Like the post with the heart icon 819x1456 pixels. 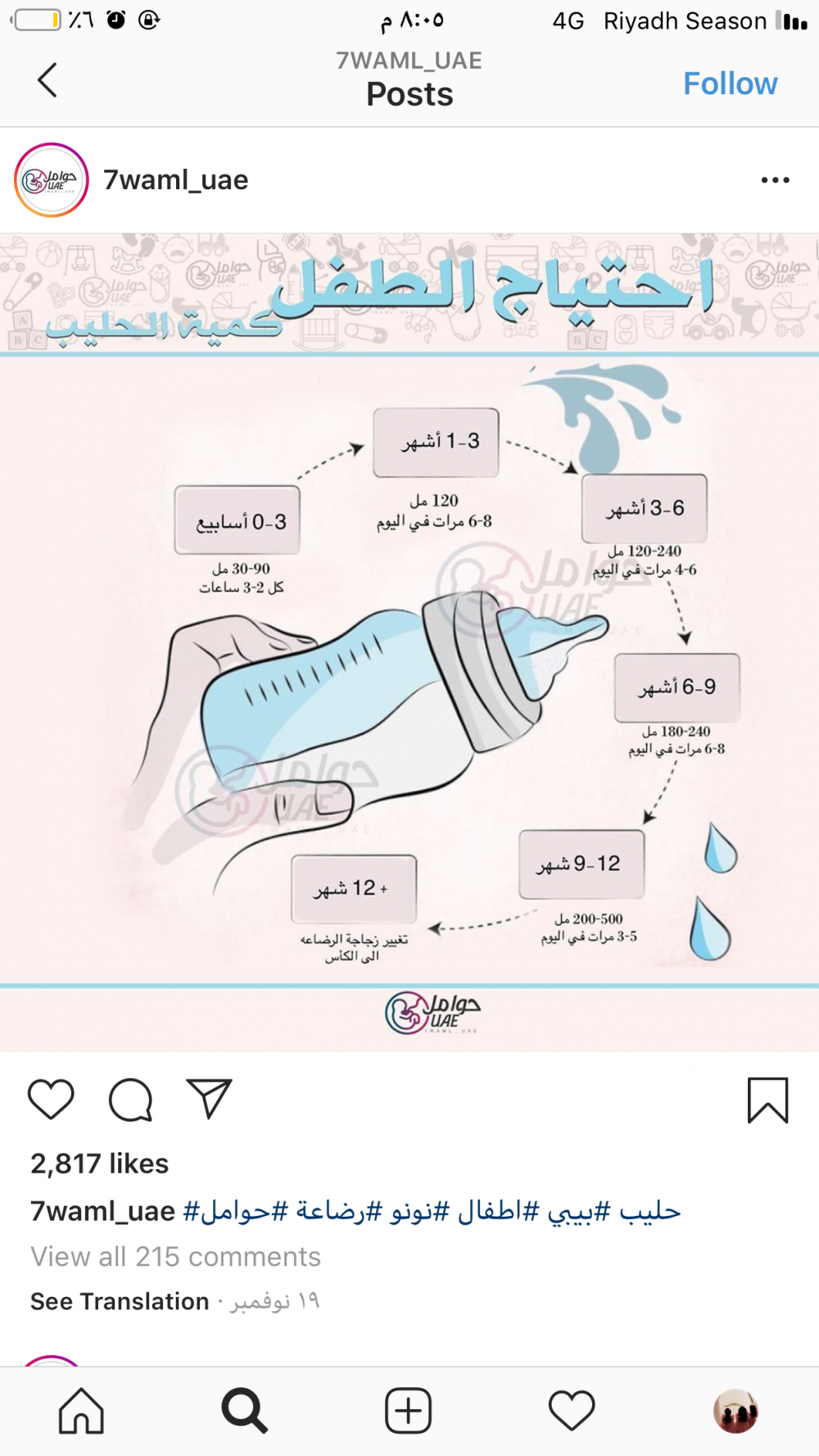click(51, 1100)
